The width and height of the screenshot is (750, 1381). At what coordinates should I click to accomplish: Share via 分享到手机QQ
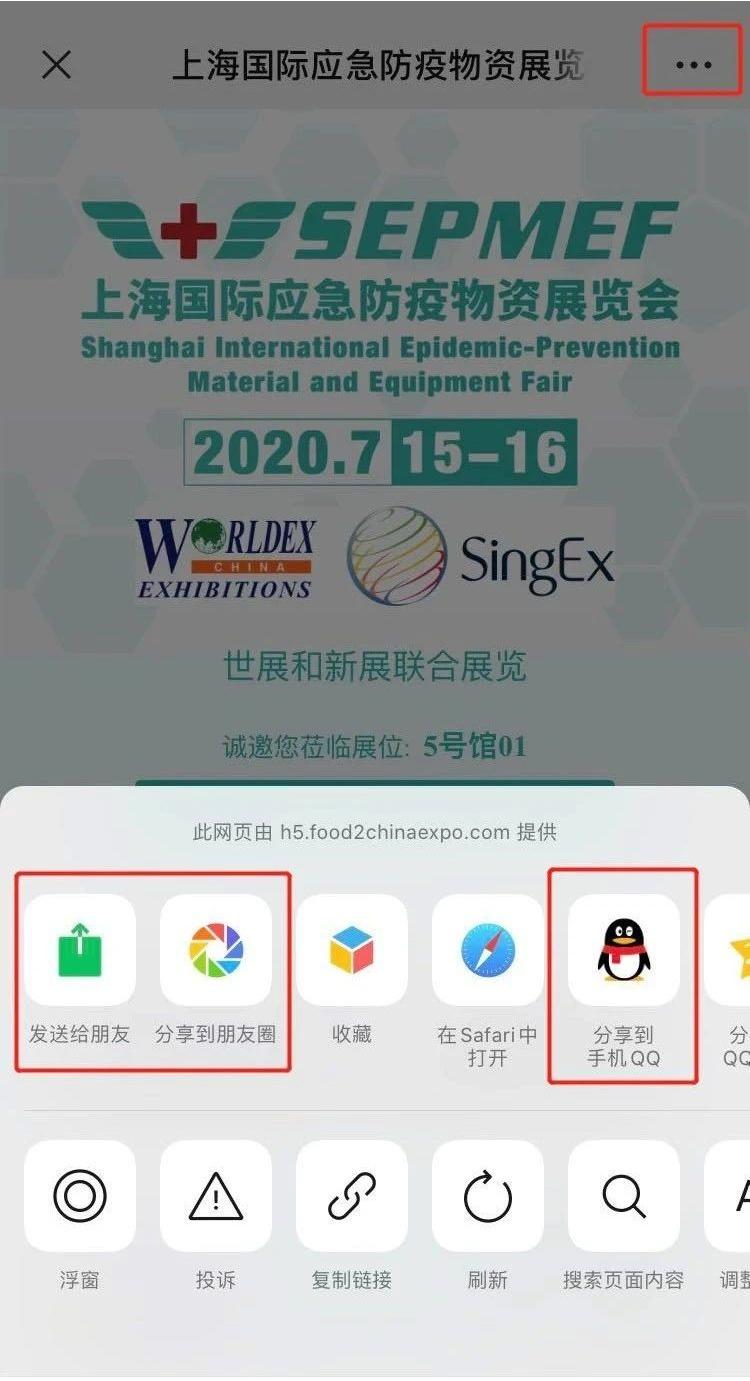624,951
